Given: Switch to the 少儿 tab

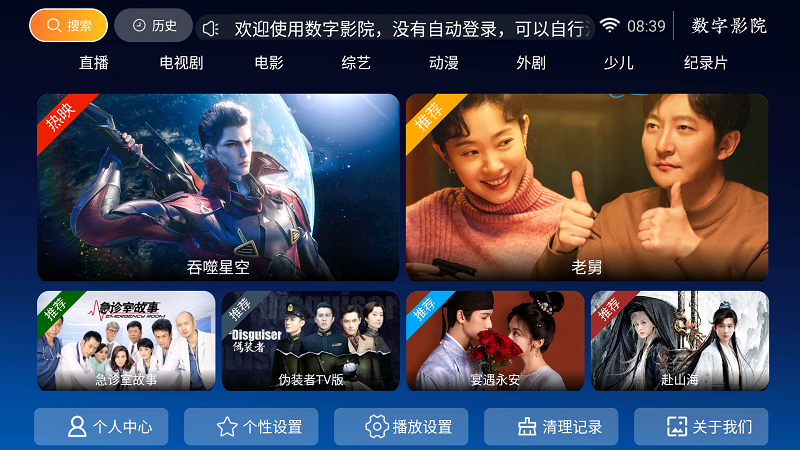Looking at the screenshot, I should click(x=618, y=63).
